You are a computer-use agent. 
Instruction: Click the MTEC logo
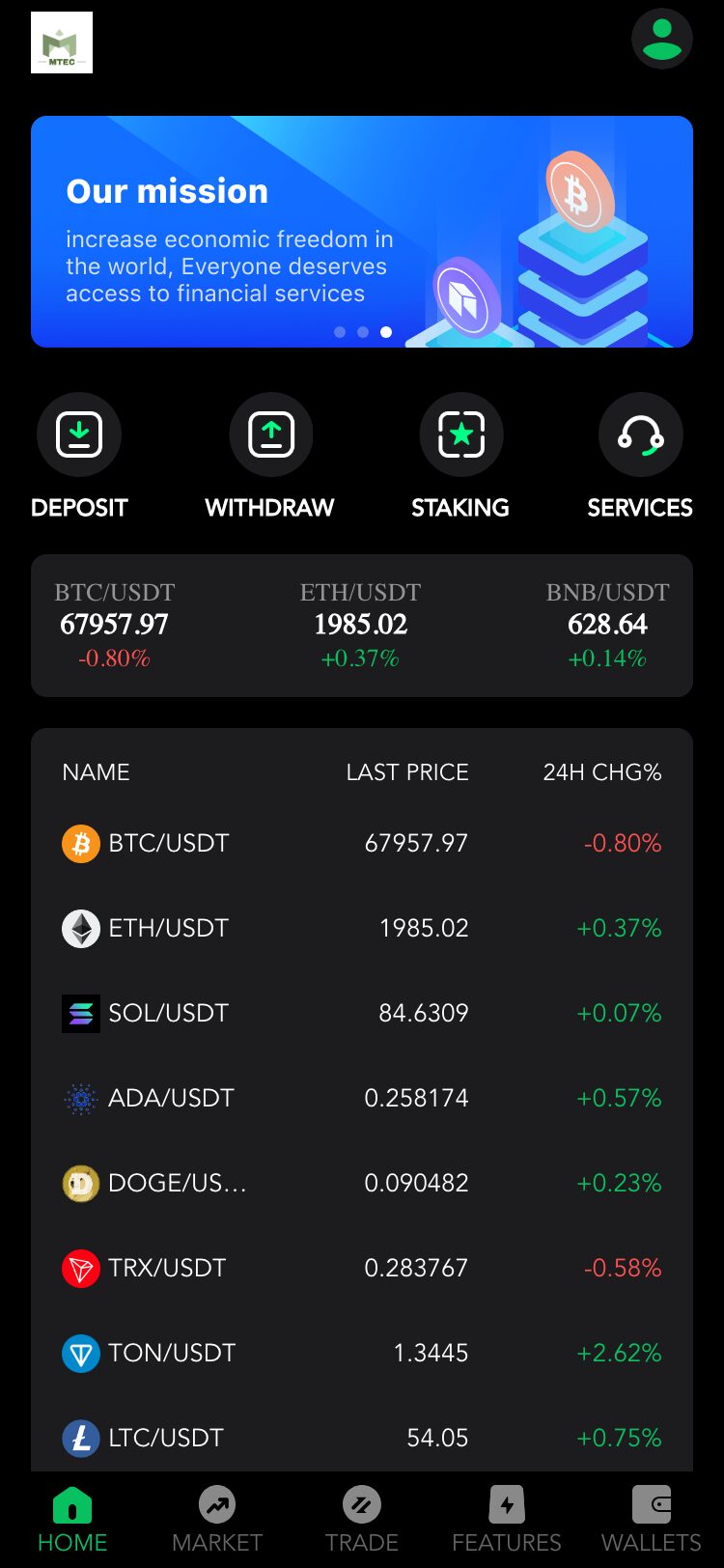coord(61,42)
